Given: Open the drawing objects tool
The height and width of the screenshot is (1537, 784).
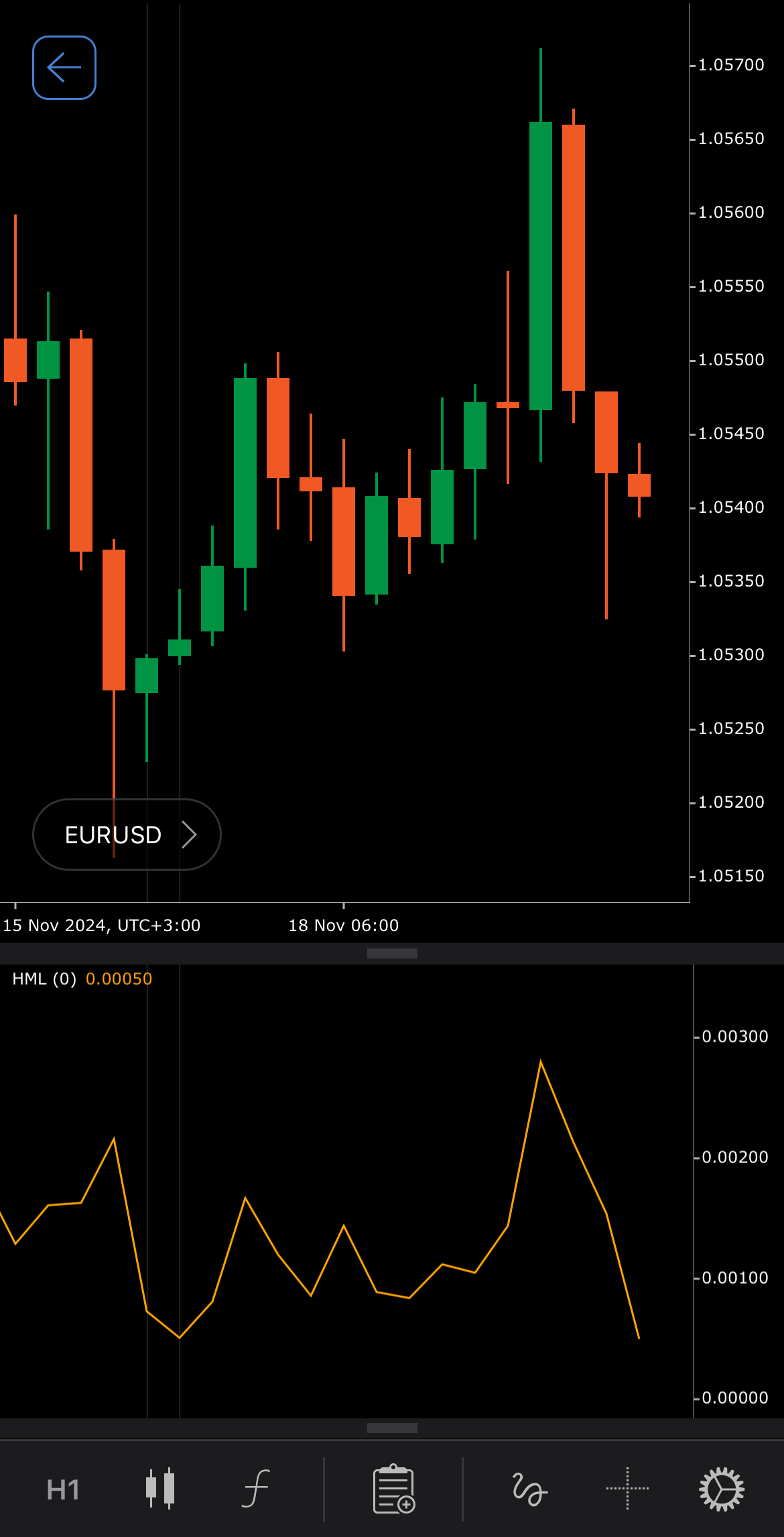Looking at the screenshot, I should point(529,1489).
